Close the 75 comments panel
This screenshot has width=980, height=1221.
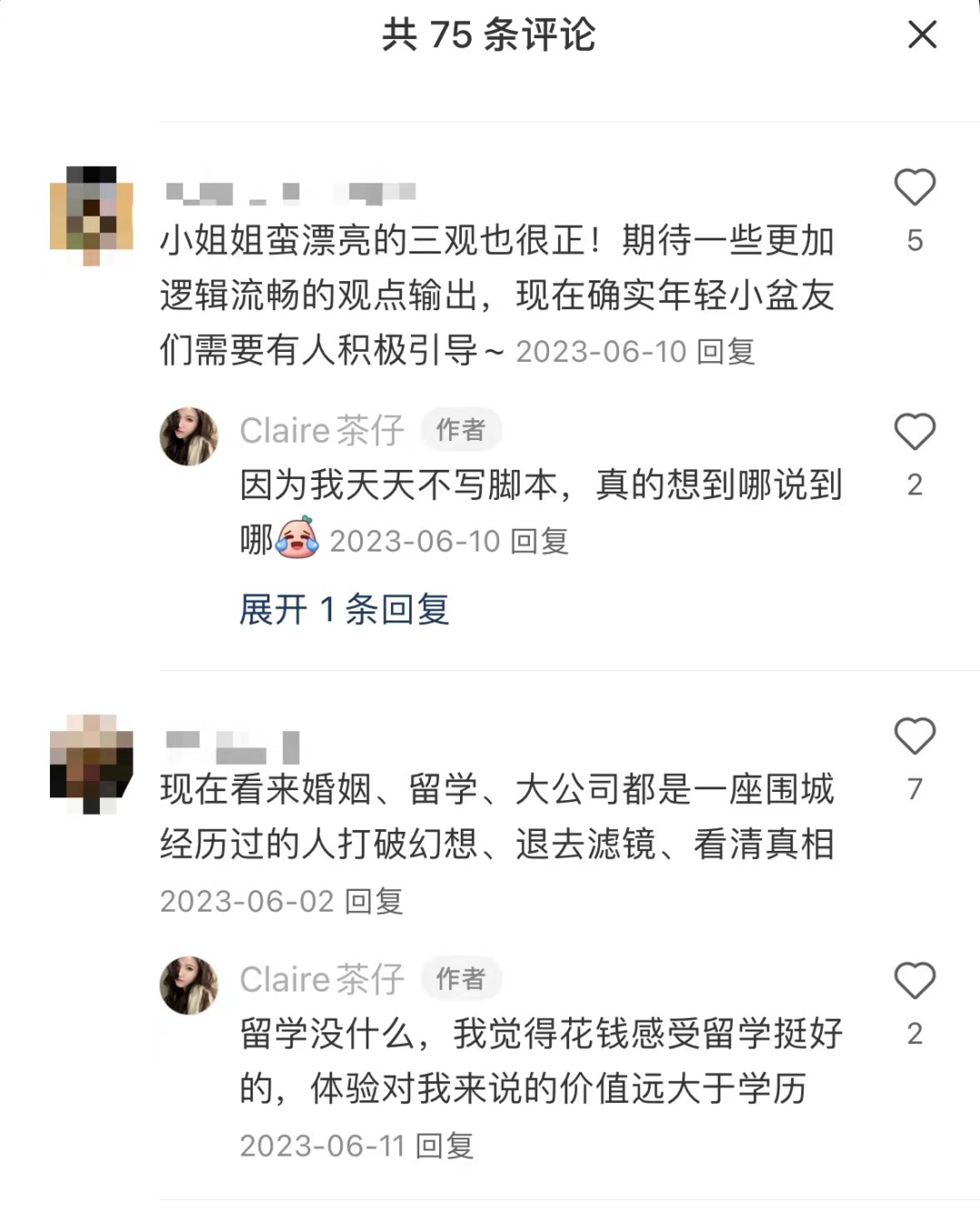tap(922, 35)
